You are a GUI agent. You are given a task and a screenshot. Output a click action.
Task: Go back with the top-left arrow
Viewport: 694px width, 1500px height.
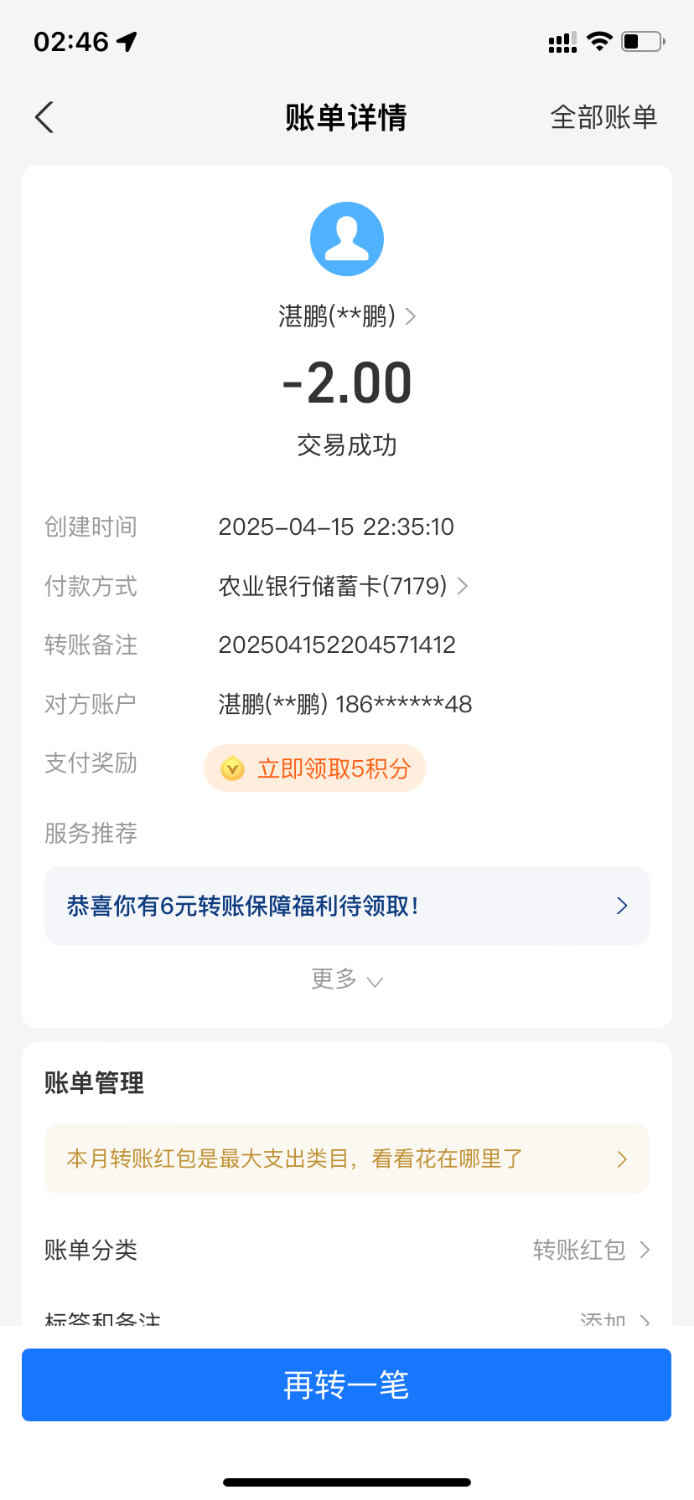[x=44, y=117]
